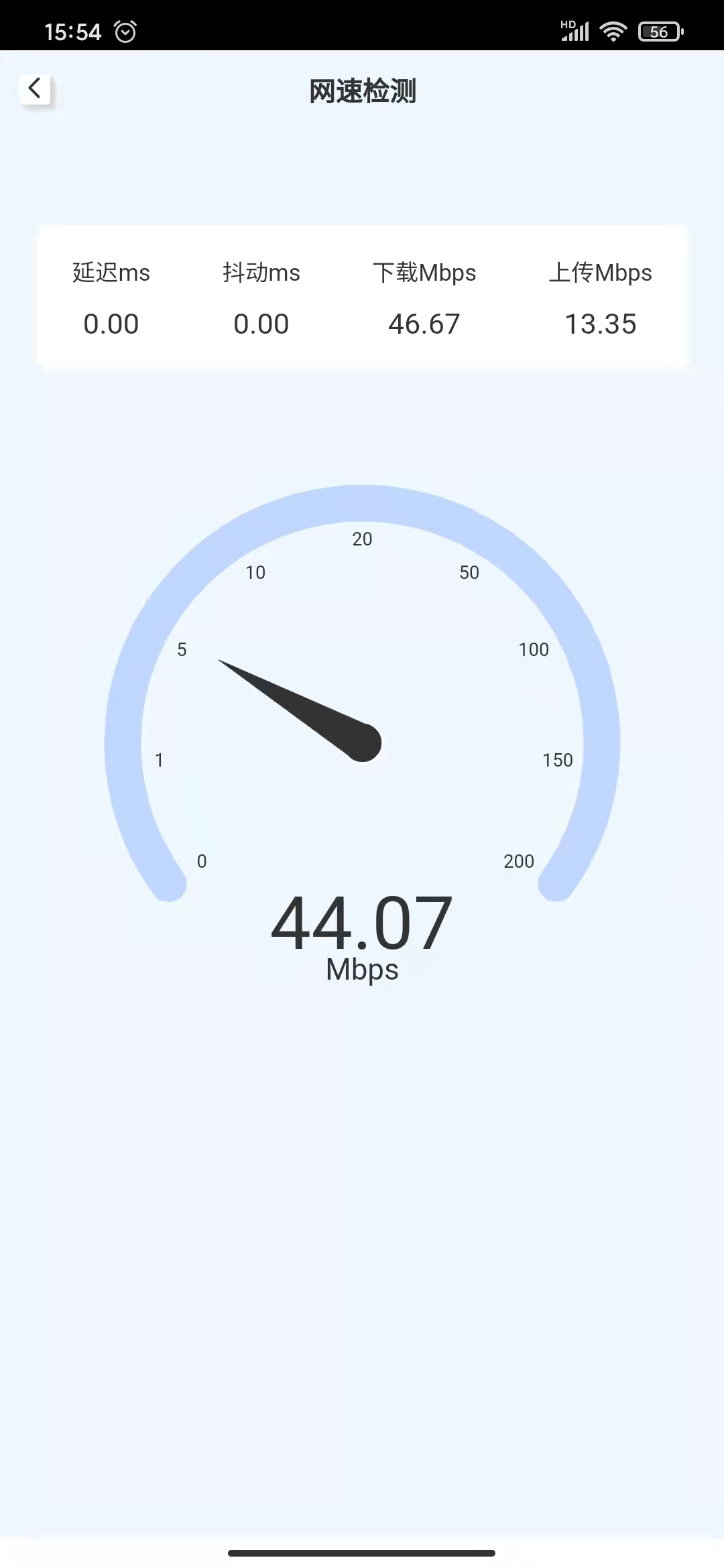Select the 延迟ms latency value 0.00

click(x=111, y=324)
